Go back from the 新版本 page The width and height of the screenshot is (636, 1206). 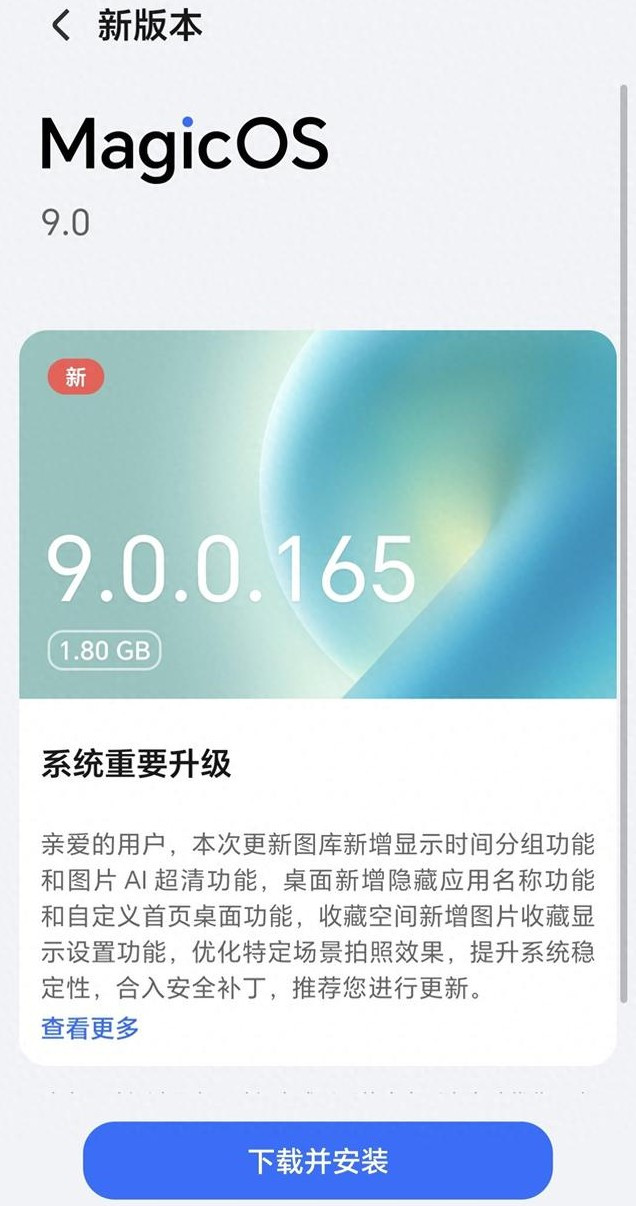point(61,25)
